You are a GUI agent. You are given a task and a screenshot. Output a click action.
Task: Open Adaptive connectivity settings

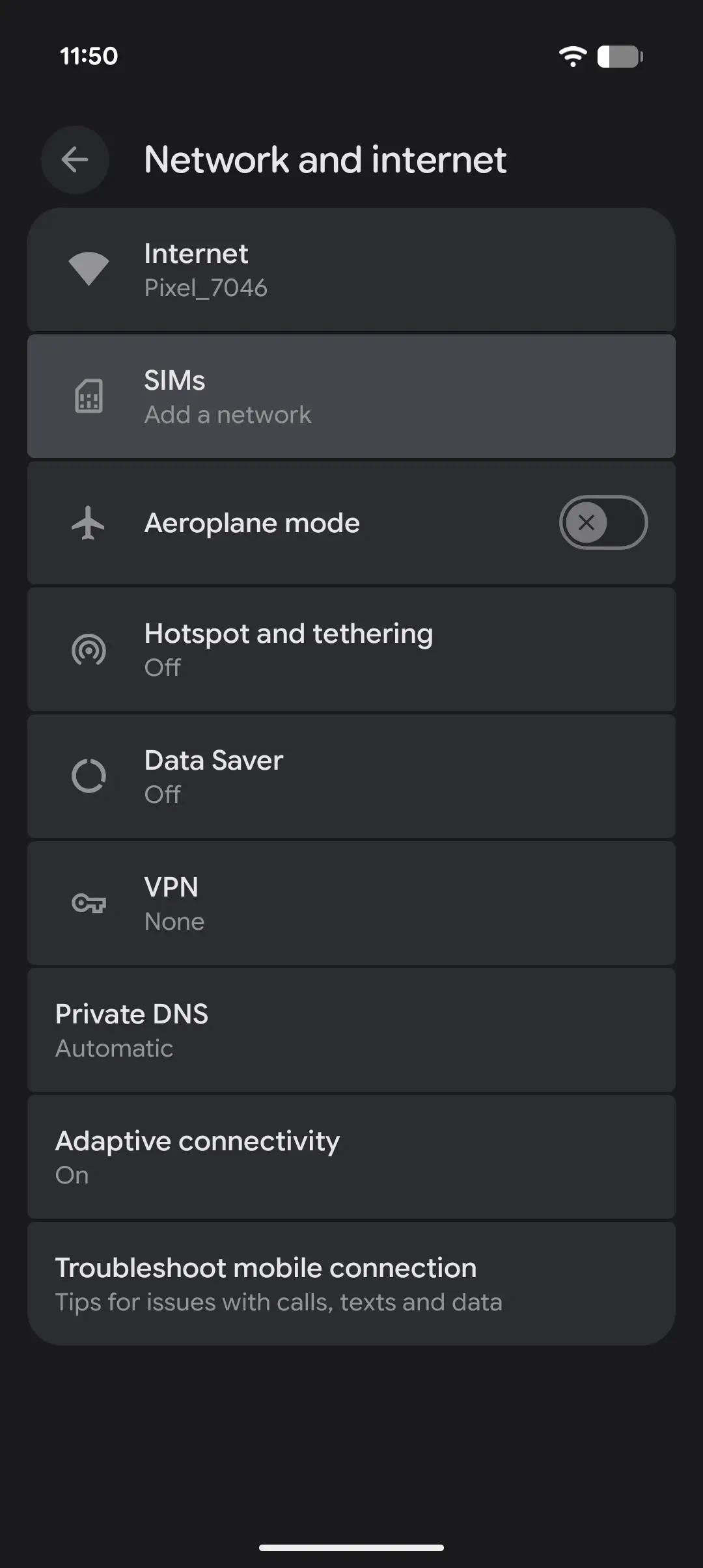(x=351, y=1157)
